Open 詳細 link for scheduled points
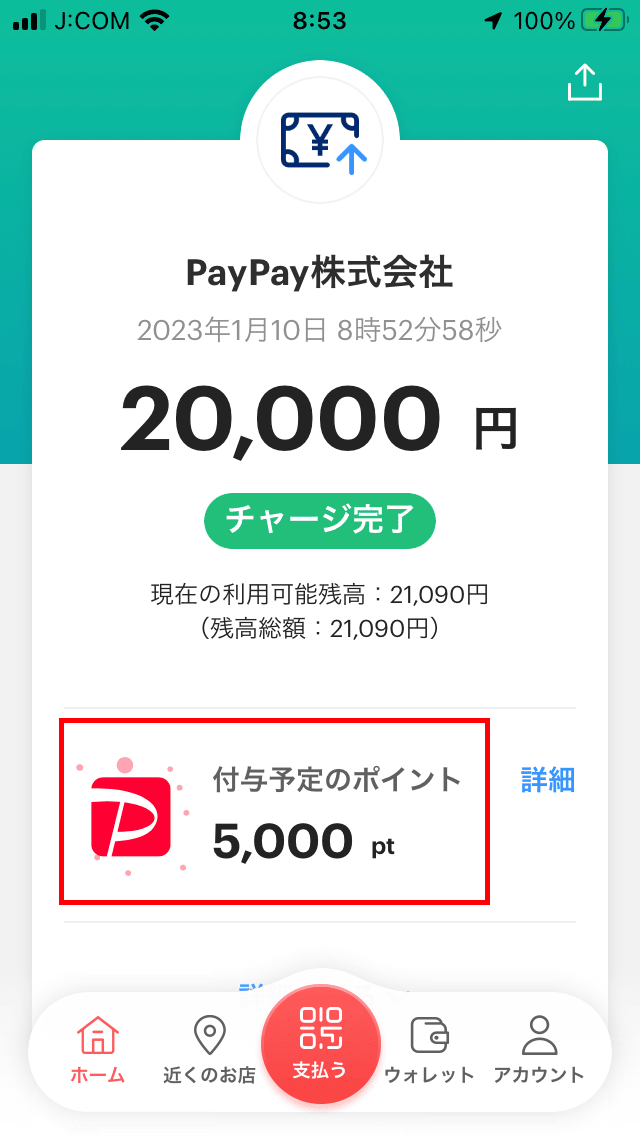The height and width of the screenshot is (1136, 640). tap(548, 780)
